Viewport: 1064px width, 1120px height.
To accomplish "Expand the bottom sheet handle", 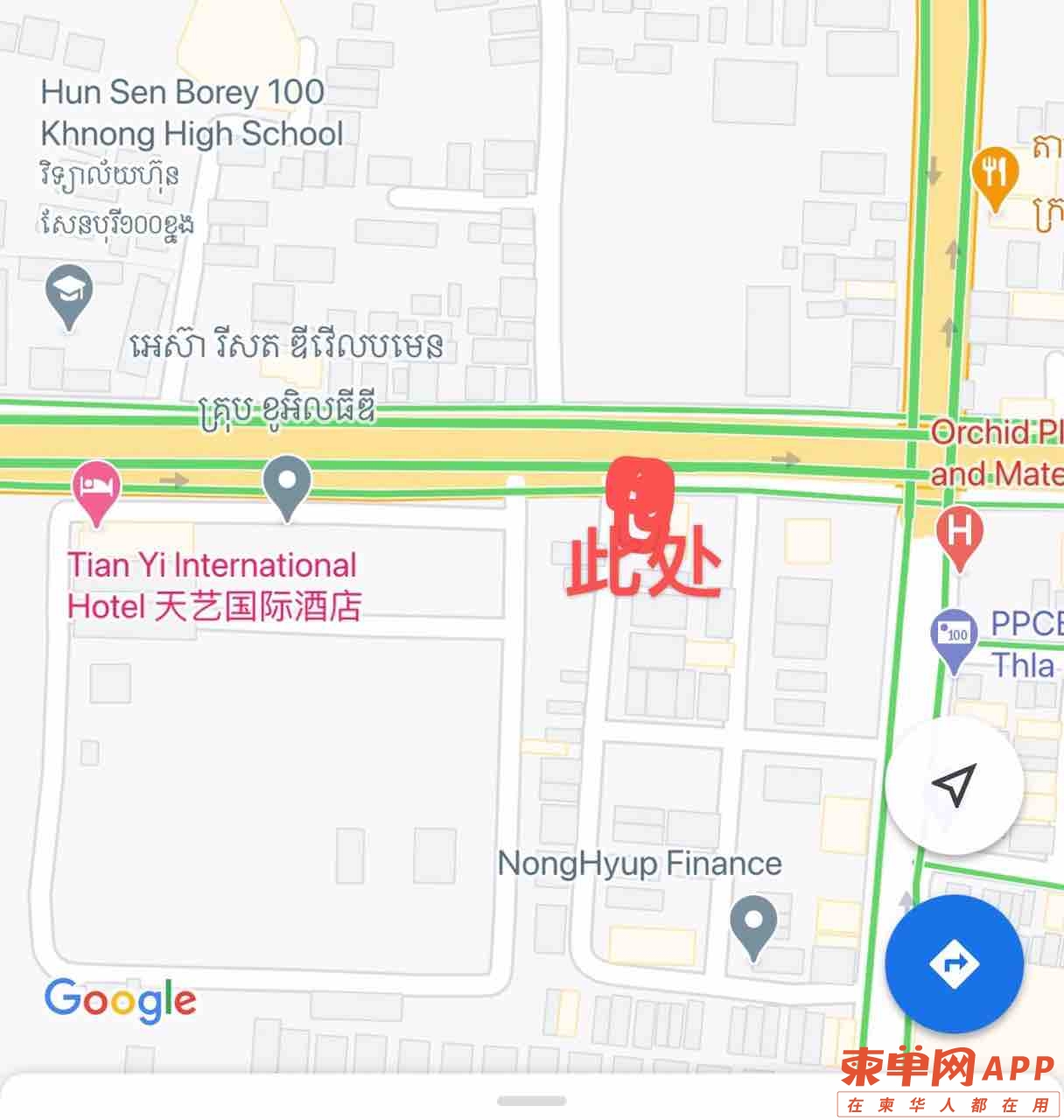I will click(531, 1100).
